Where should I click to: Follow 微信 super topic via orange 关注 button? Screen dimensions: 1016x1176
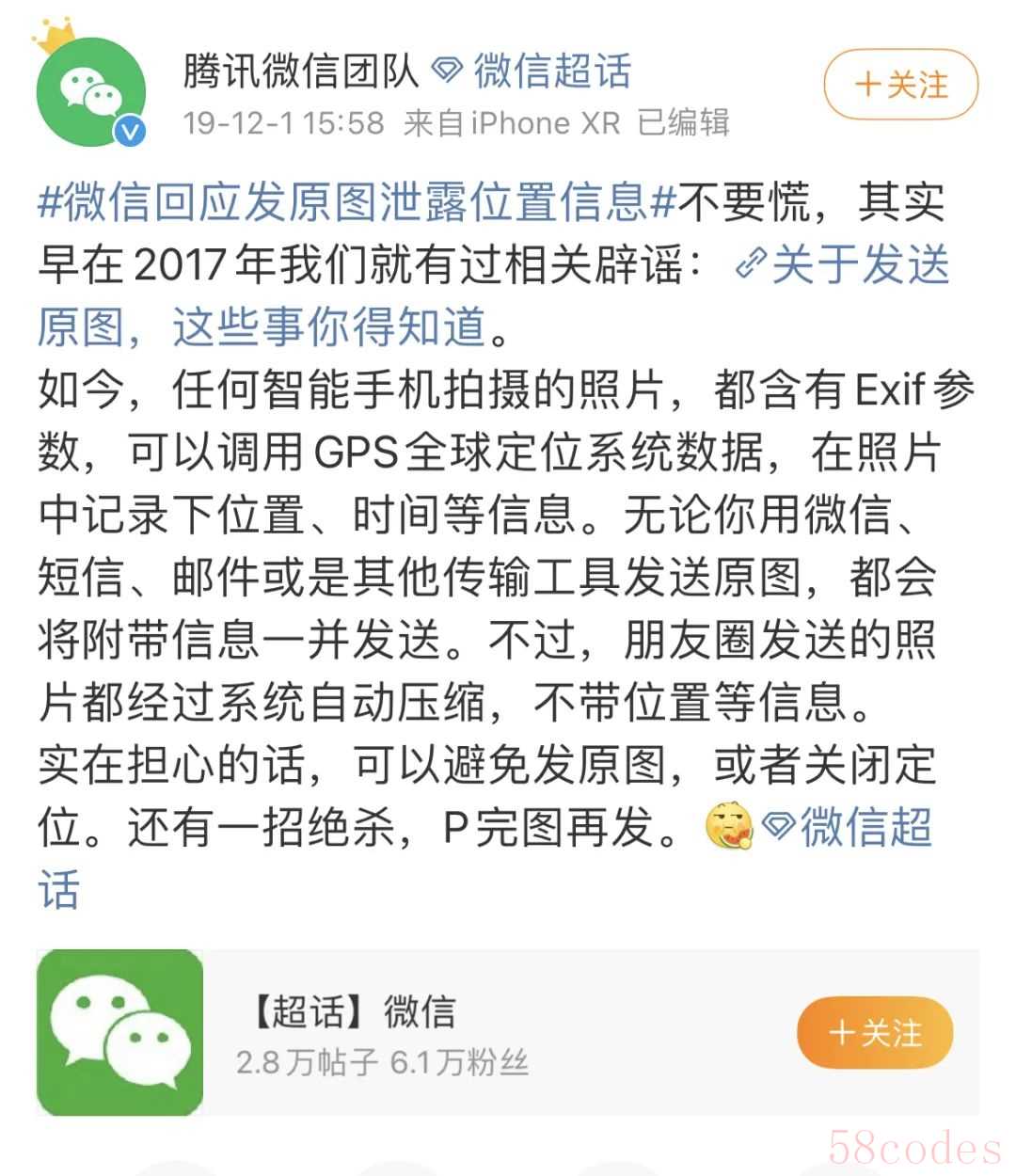pyautogui.click(x=874, y=1033)
